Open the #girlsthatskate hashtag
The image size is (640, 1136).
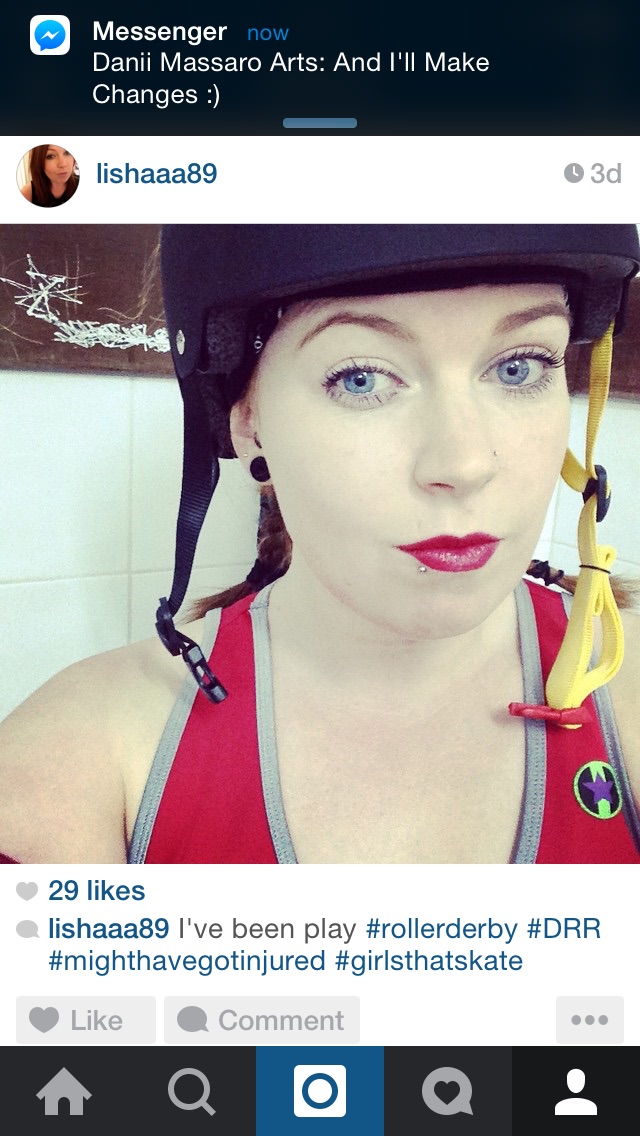428,962
